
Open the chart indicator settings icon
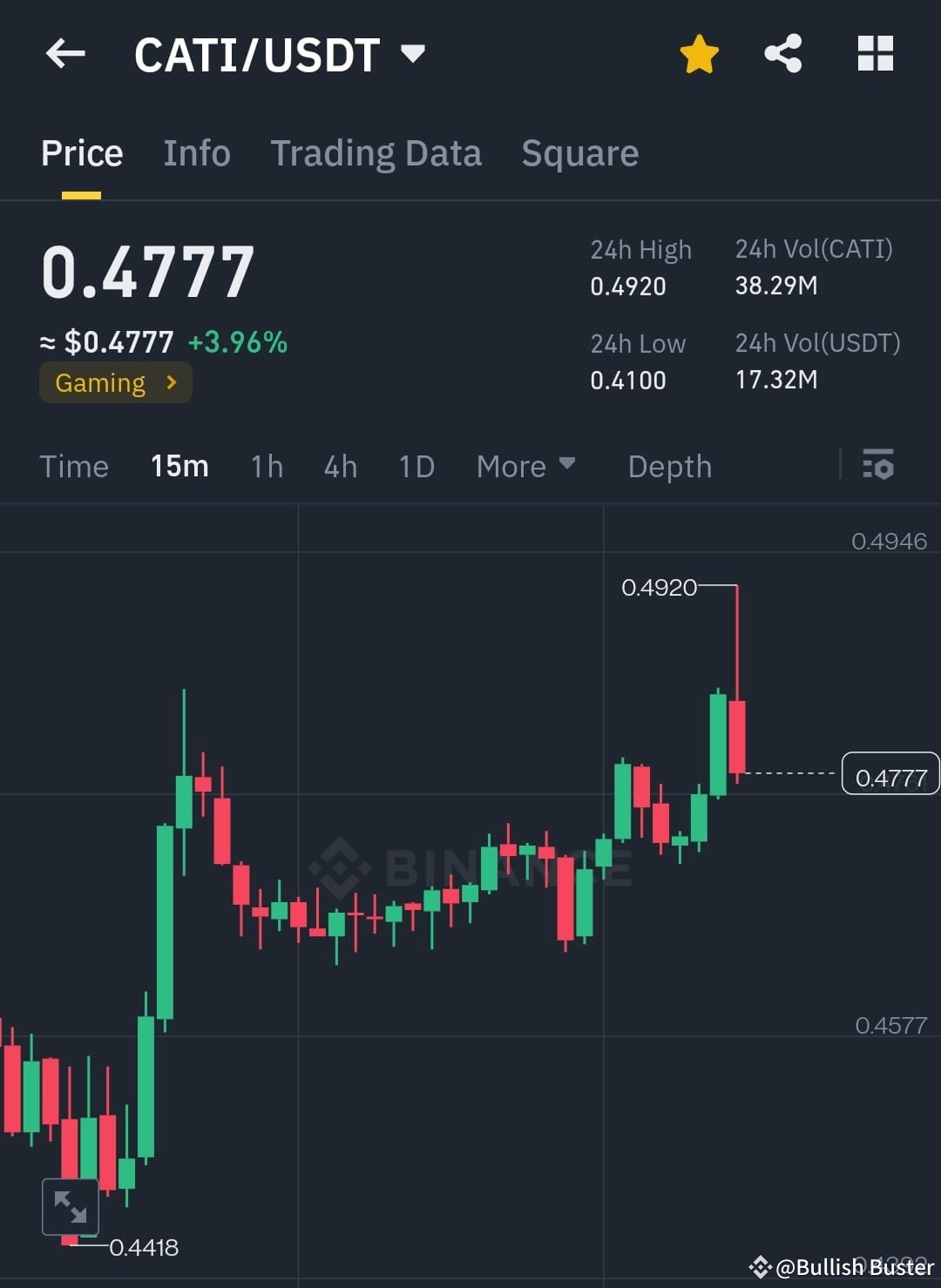(878, 466)
